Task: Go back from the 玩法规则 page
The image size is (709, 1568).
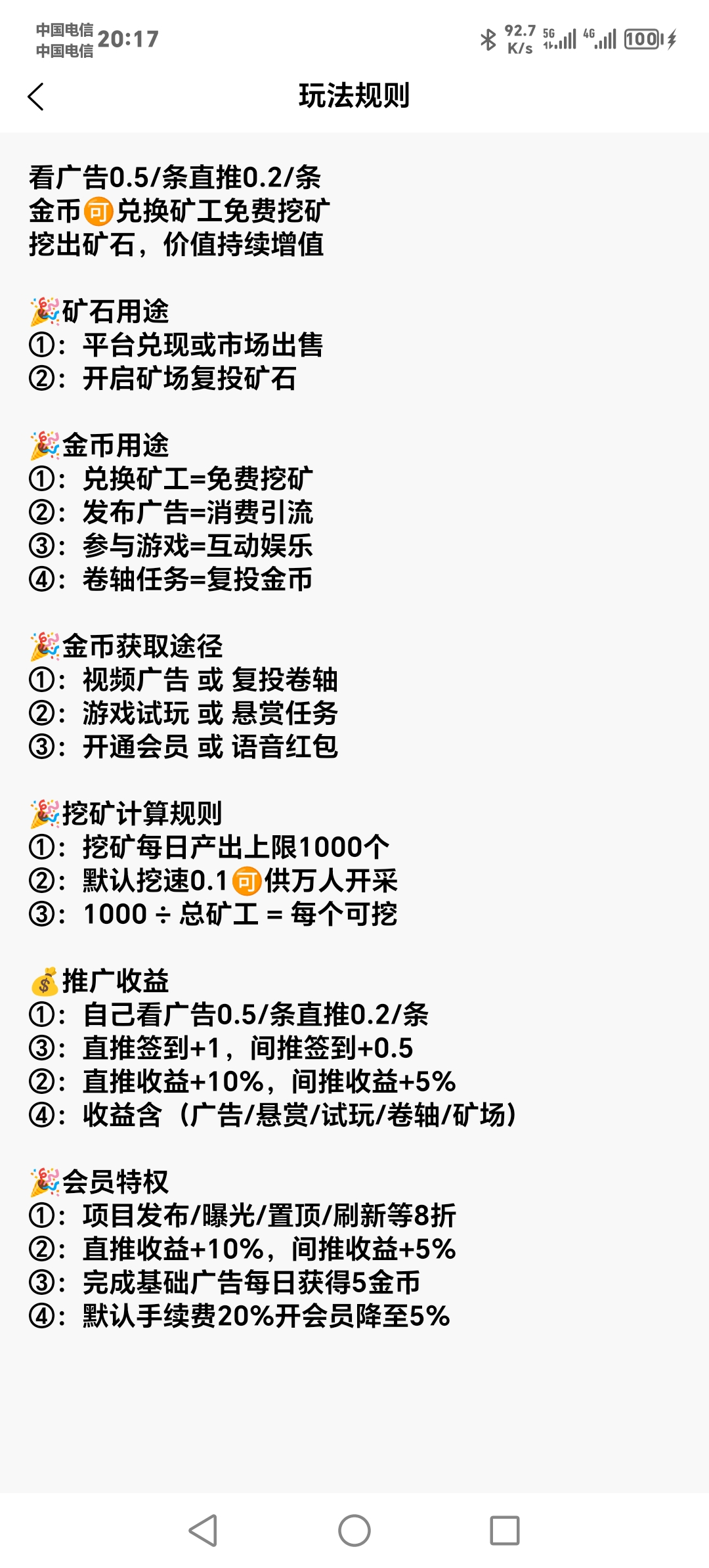Action: click(37, 97)
